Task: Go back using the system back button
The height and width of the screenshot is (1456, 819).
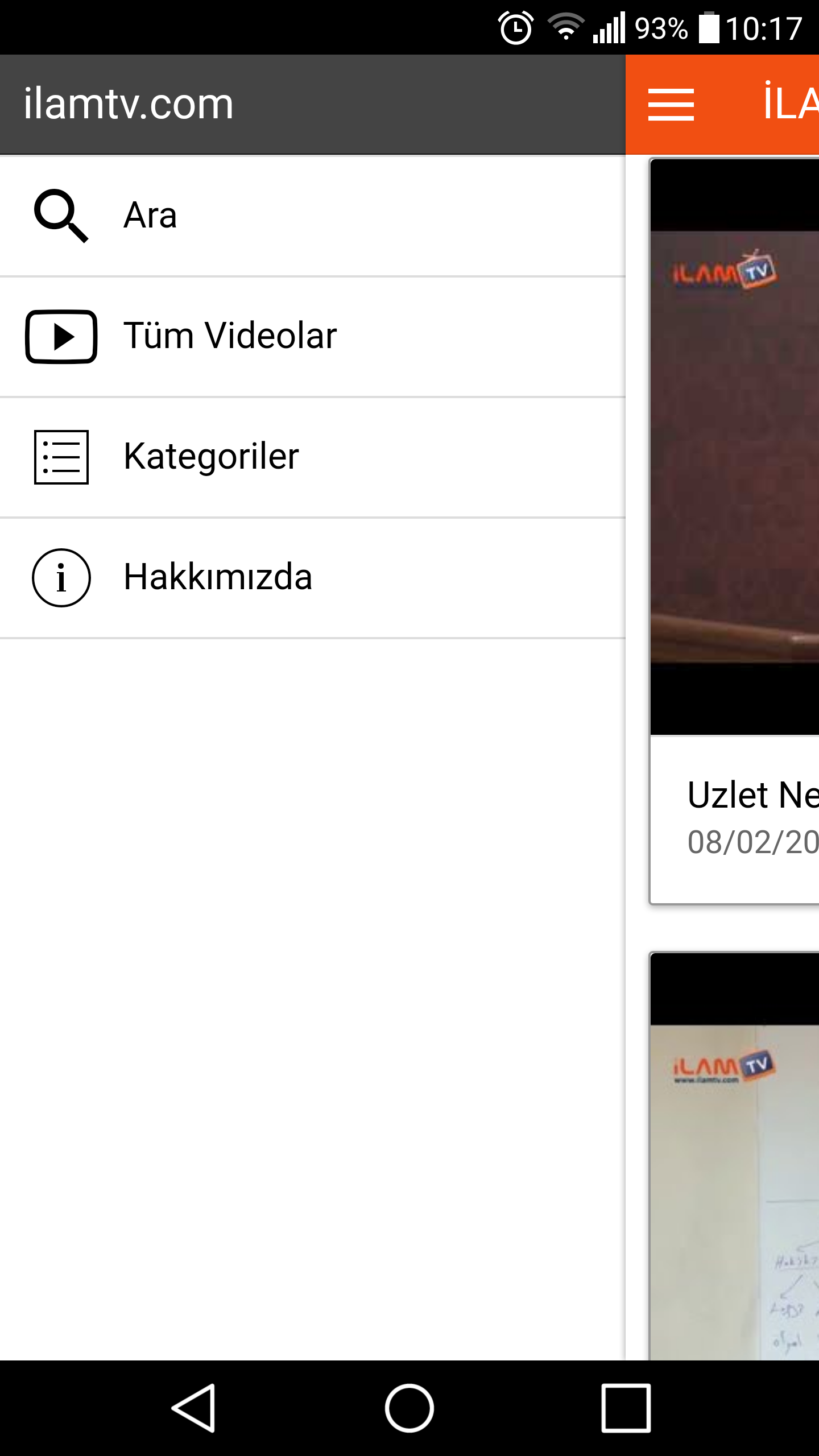Action: click(193, 1408)
